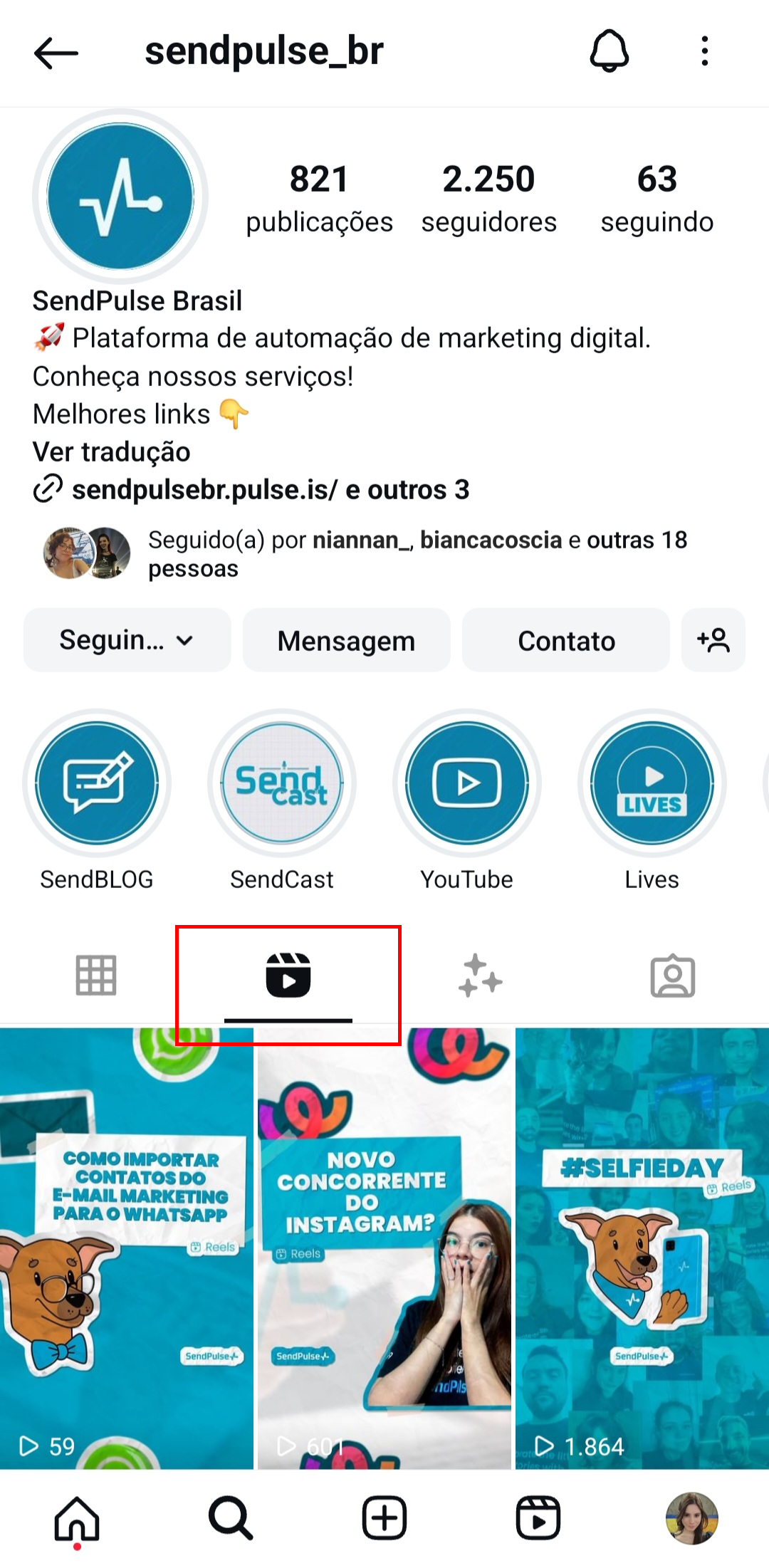Tap the add friend person icon

pyautogui.click(x=713, y=640)
